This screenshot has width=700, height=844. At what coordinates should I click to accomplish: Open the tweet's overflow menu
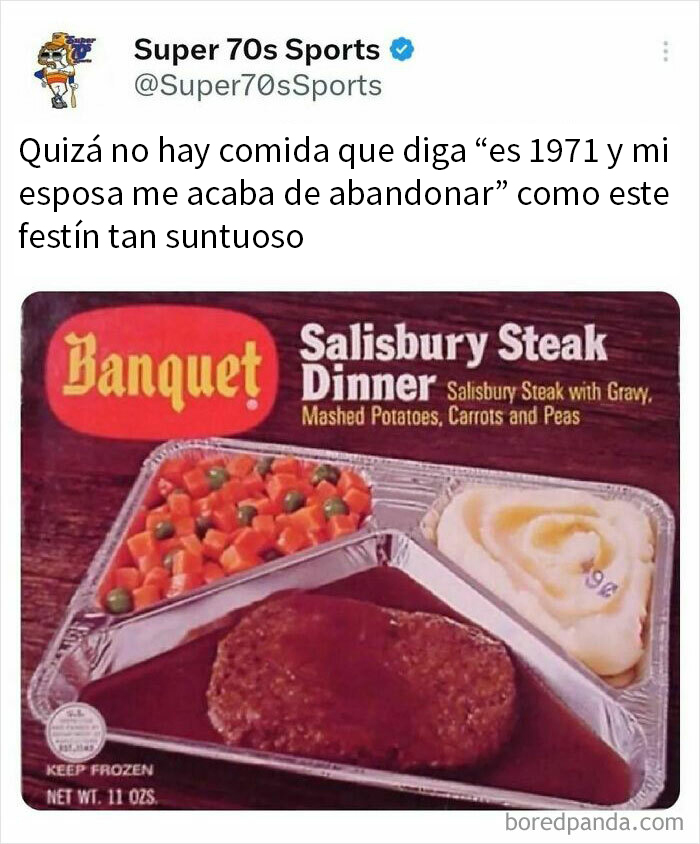665,52
